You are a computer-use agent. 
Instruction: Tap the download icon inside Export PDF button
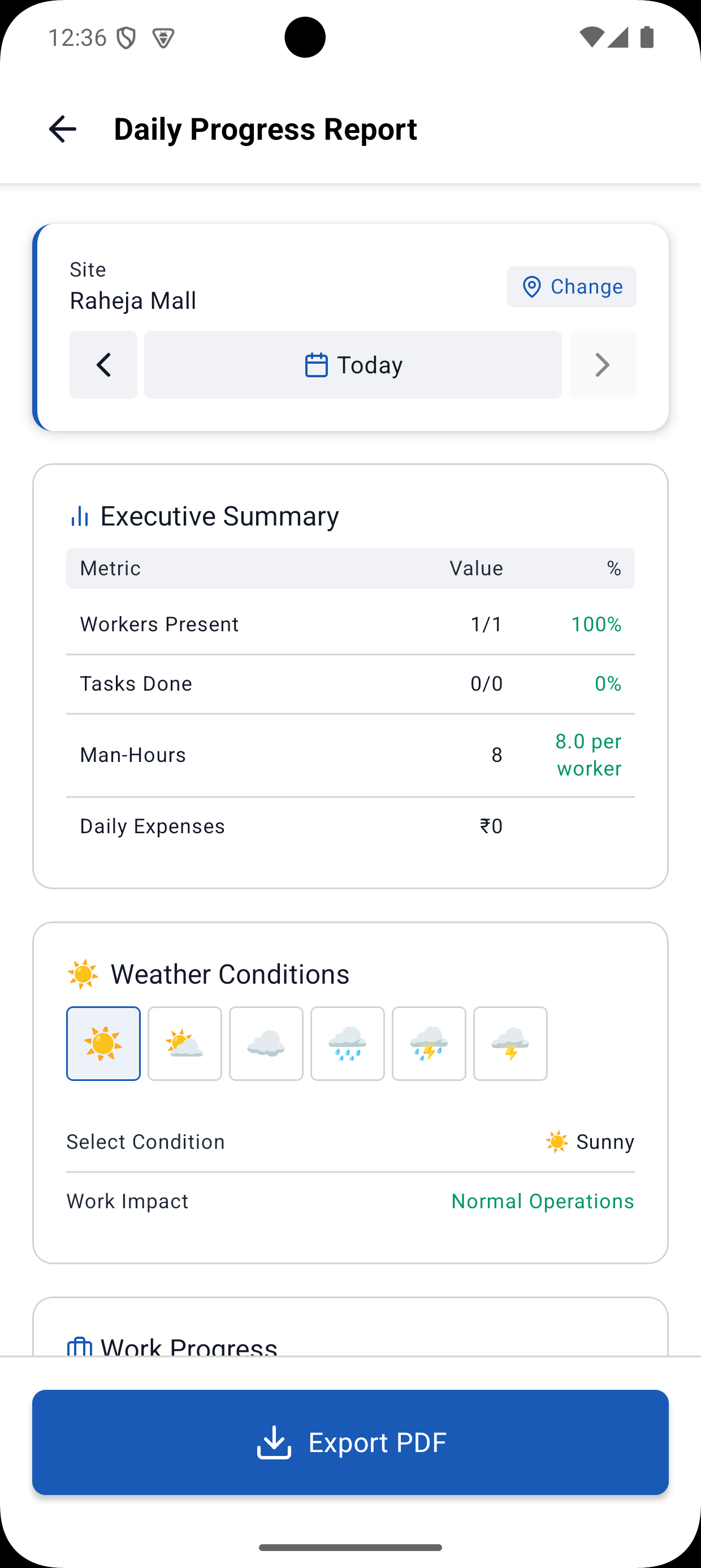coord(274,1442)
